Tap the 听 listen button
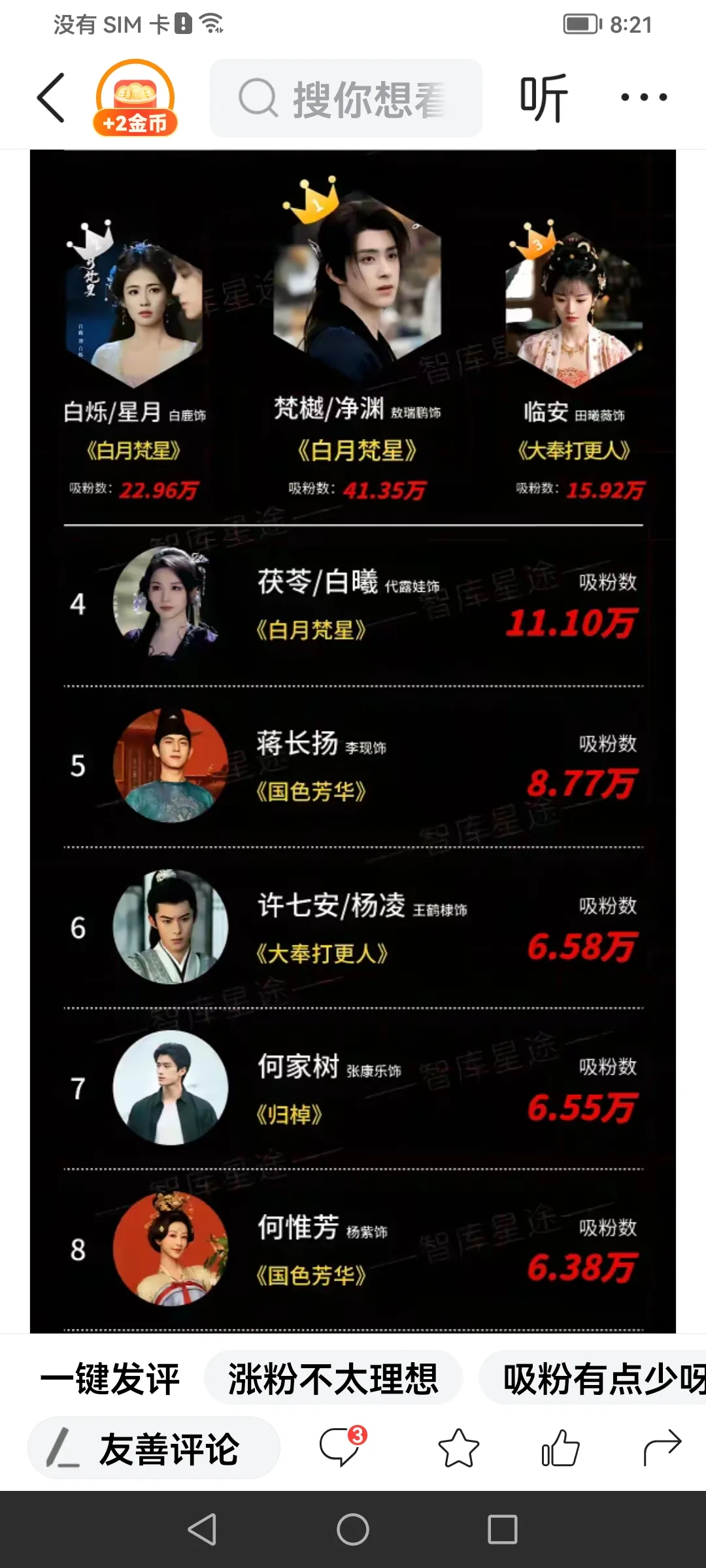The height and width of the screenshot is (1568, 706). click(x=543, y=98)
